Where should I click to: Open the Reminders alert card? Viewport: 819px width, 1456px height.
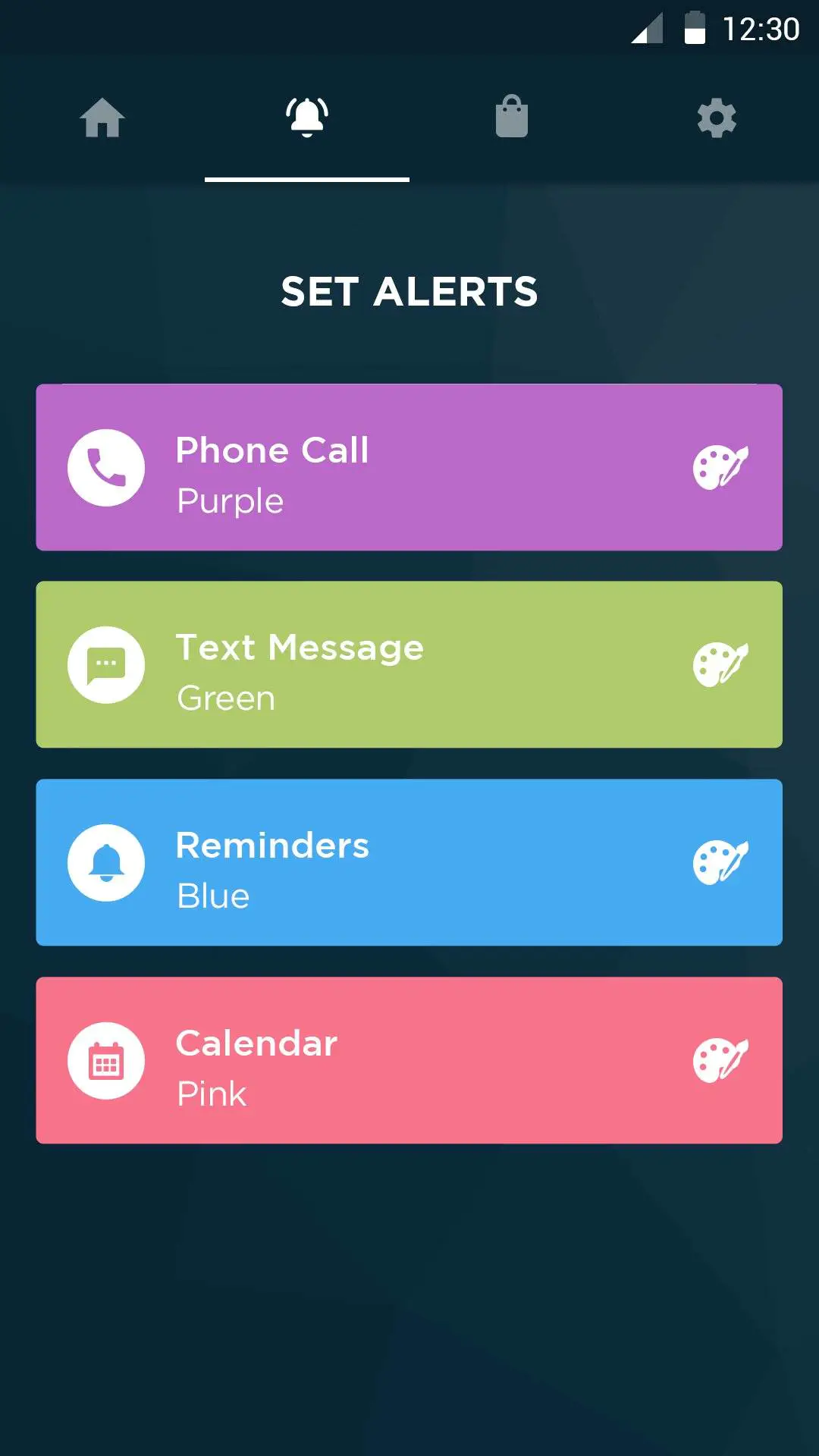[409, 862]
